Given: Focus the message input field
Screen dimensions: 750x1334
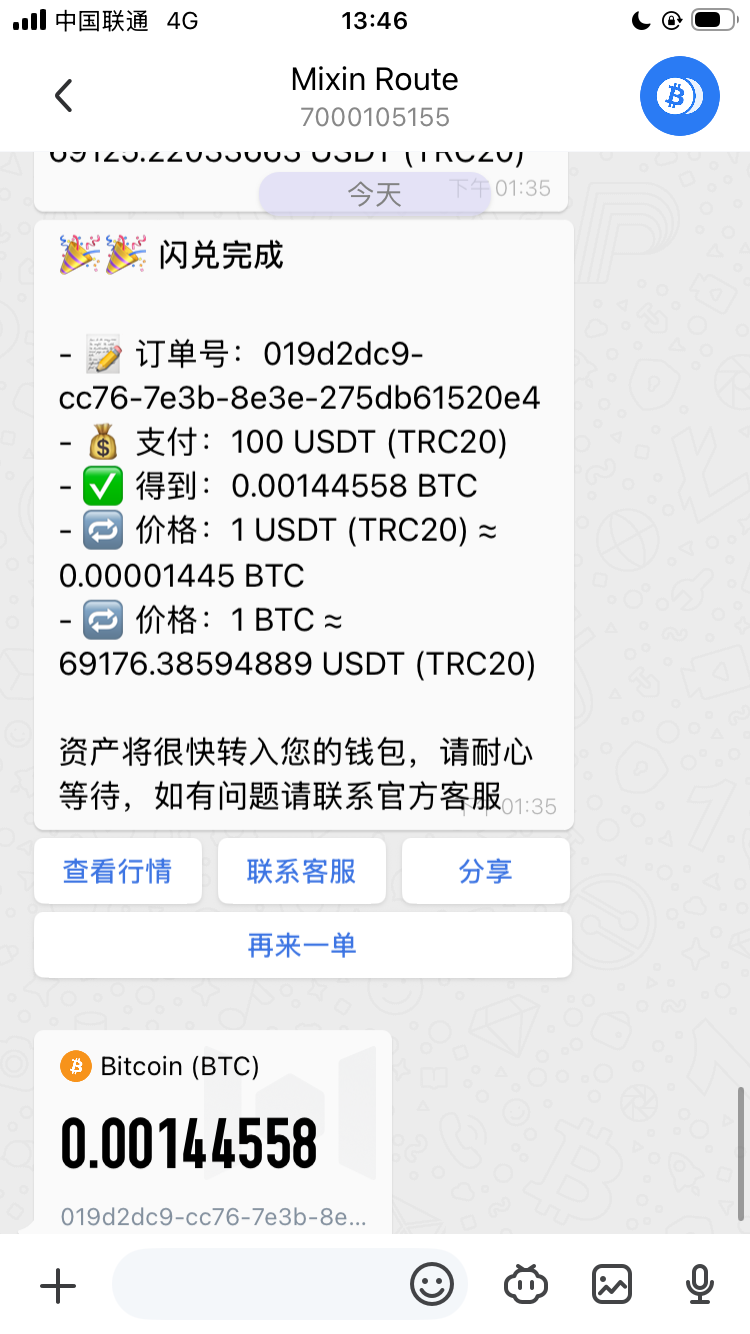Looking at the screenshot, I should point(260,1285).
